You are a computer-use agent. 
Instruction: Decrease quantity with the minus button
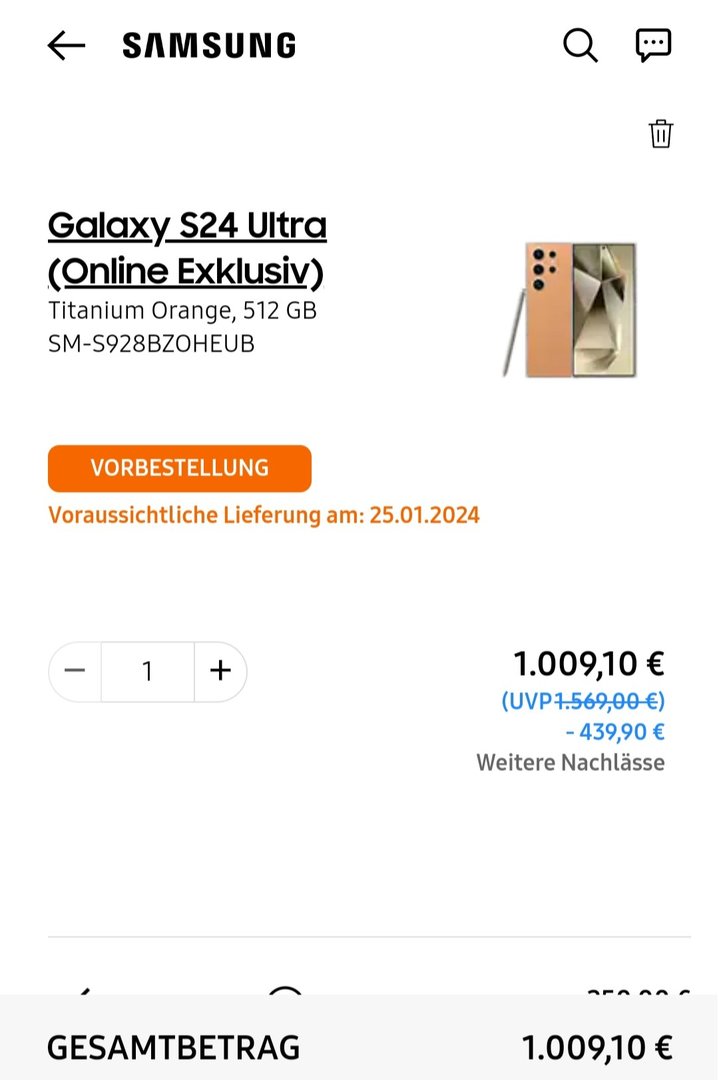pos(75,671)
